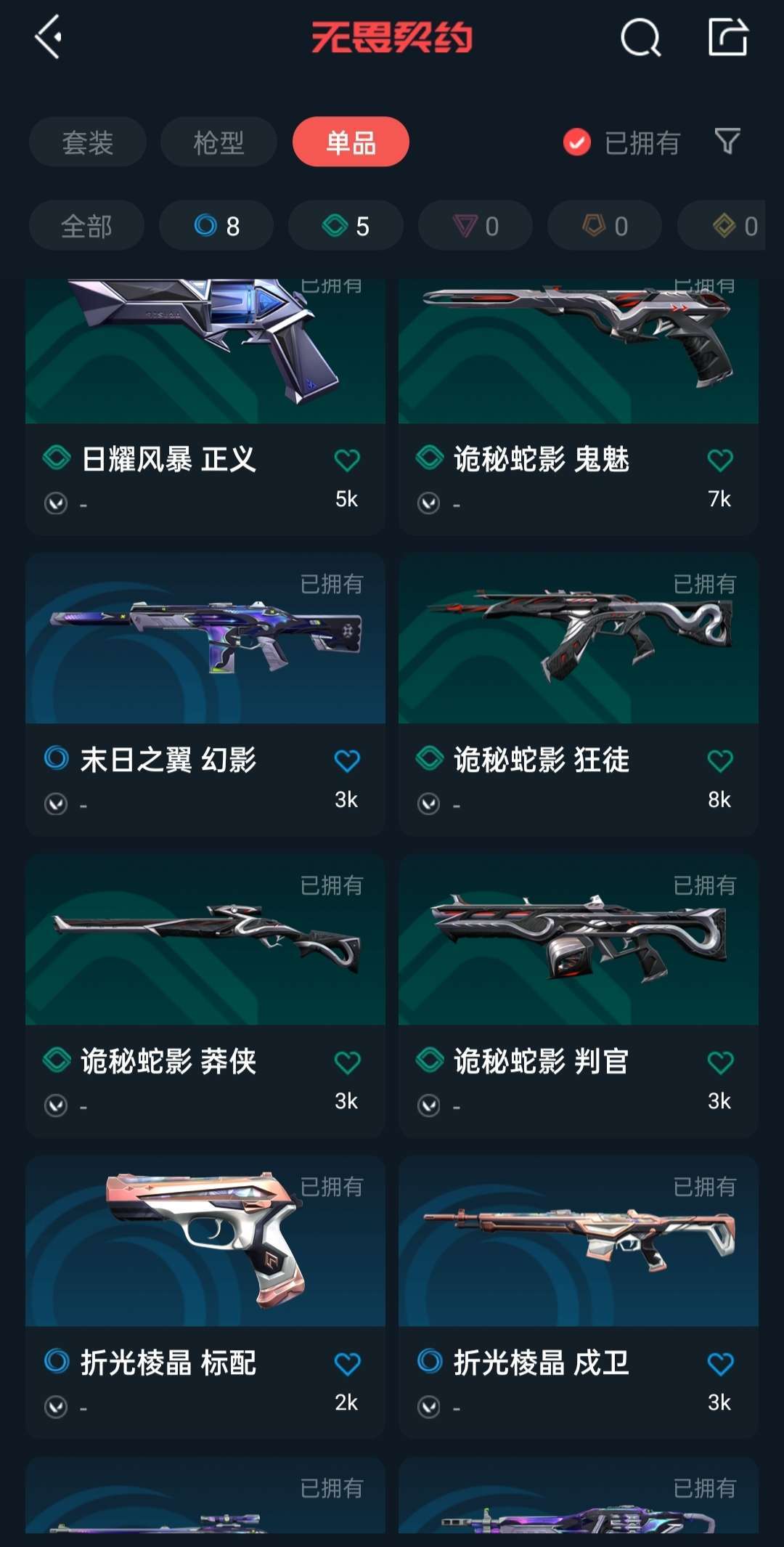
Task: Like the 折光棱晶 标配 skin
Action: pos(347,1363)
